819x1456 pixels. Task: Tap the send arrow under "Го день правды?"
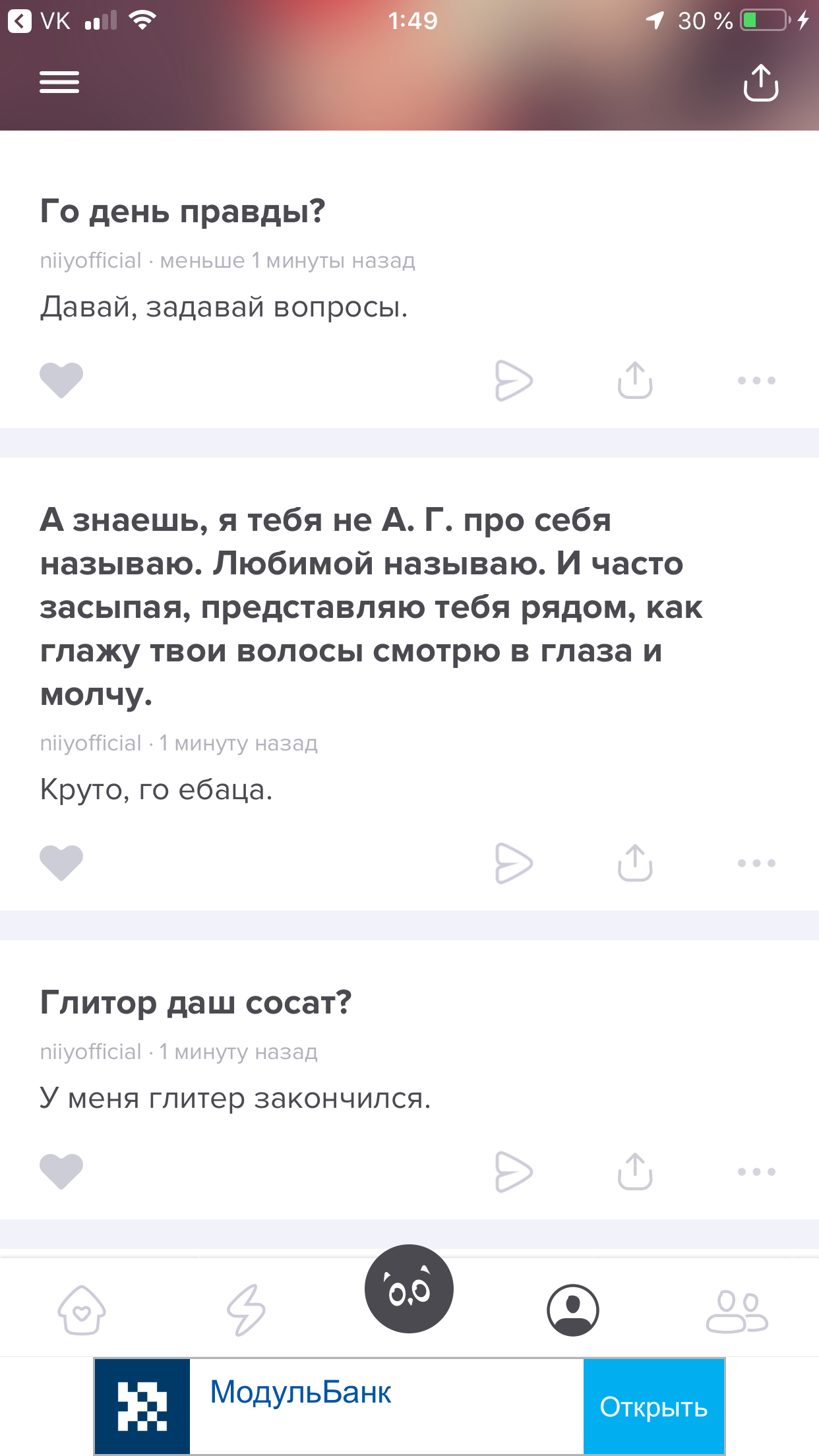(513, 380)
